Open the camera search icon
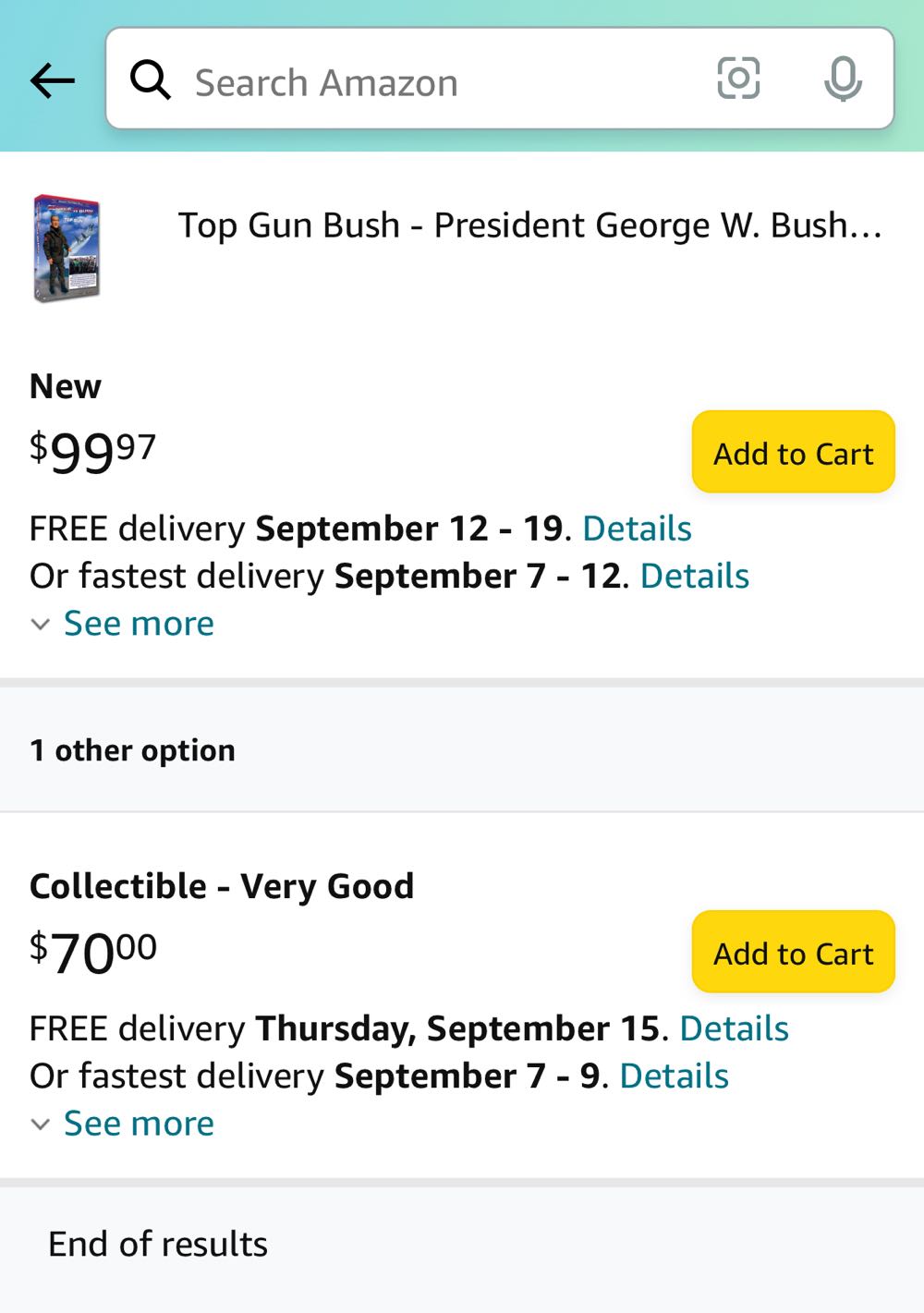The width and height of the screenshot is (924, 1313). [x=739, y=80]
